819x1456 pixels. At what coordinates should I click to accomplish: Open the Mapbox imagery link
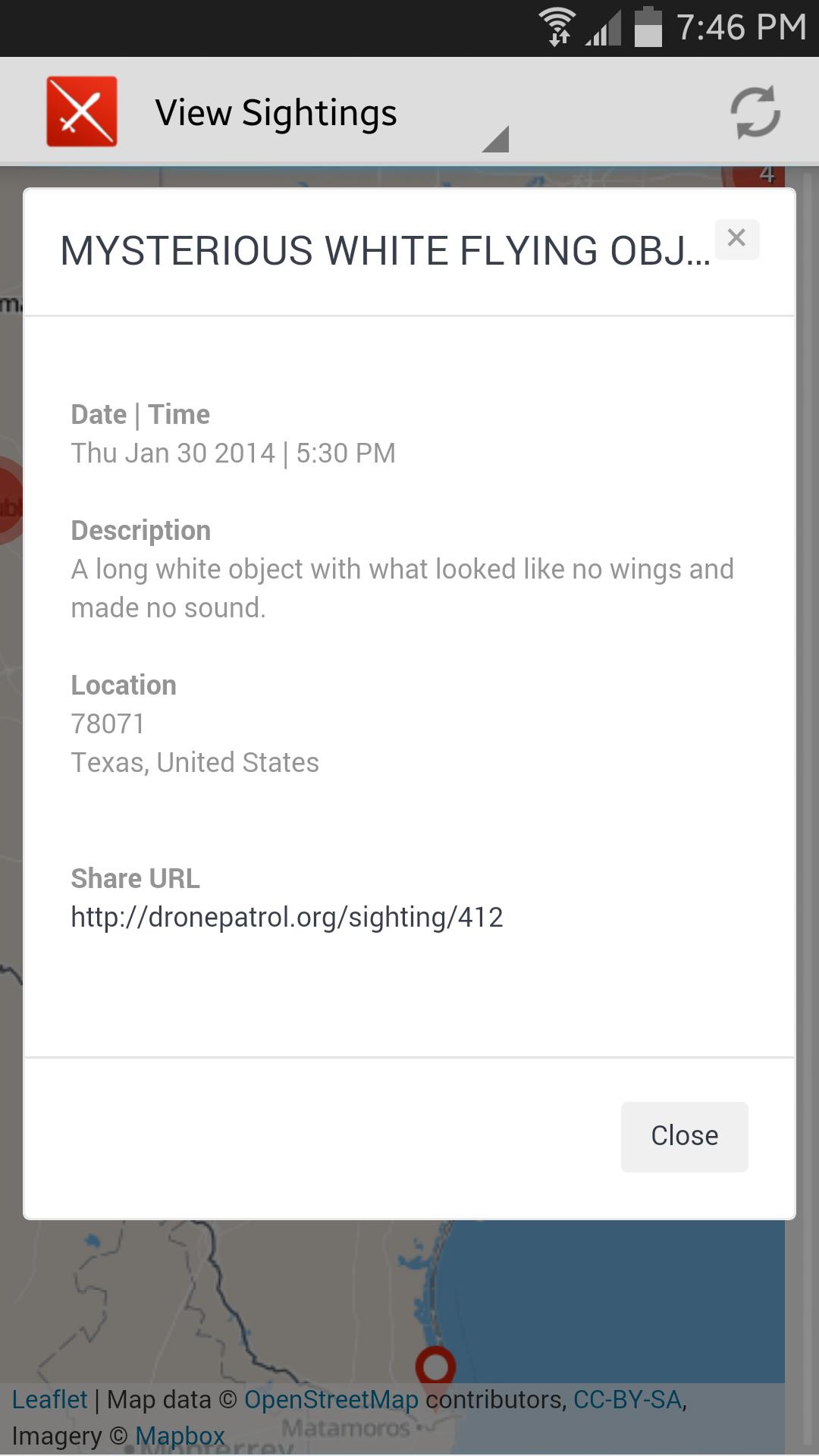pyautogui.click(x=180, y=1436)
